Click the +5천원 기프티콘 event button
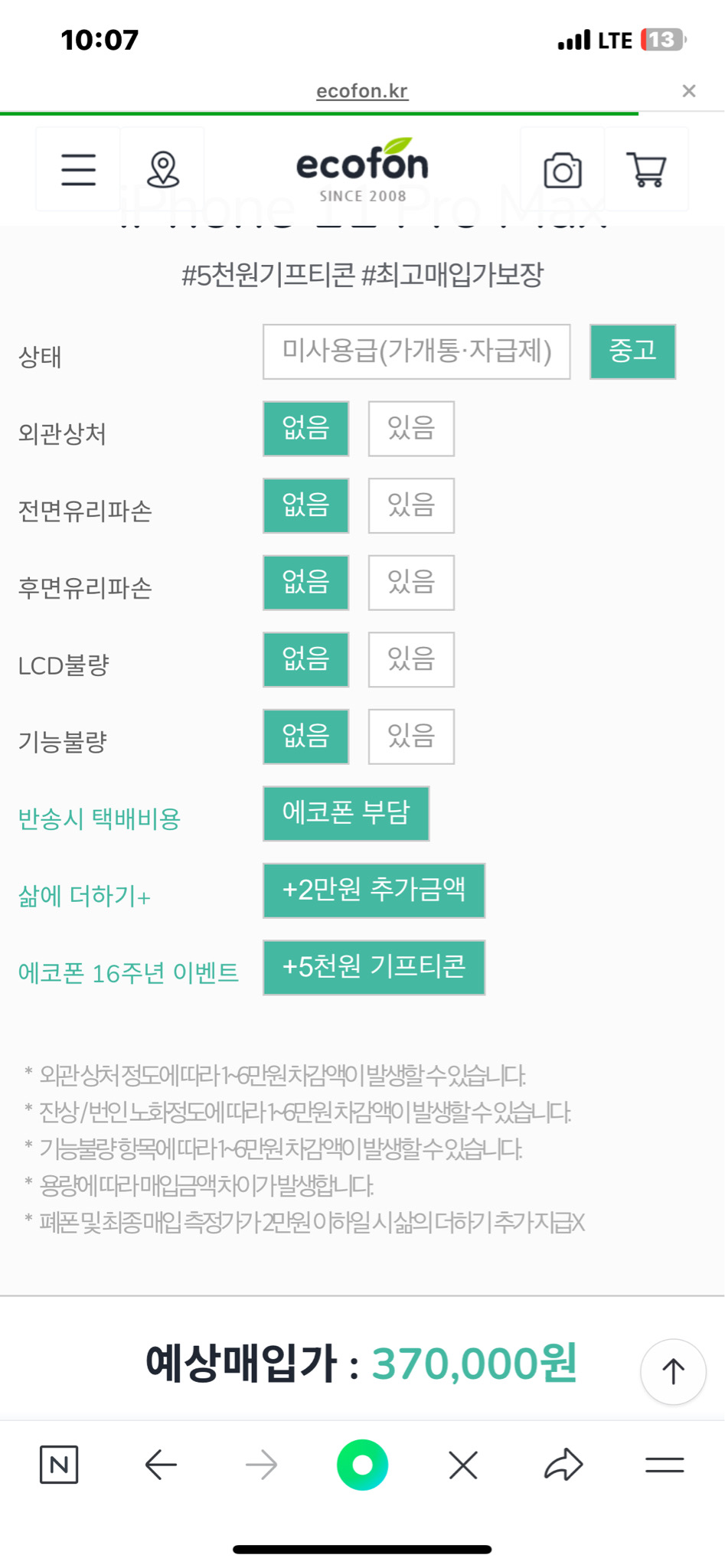The height and width of the screenshot is (1568, 725). 374,967
